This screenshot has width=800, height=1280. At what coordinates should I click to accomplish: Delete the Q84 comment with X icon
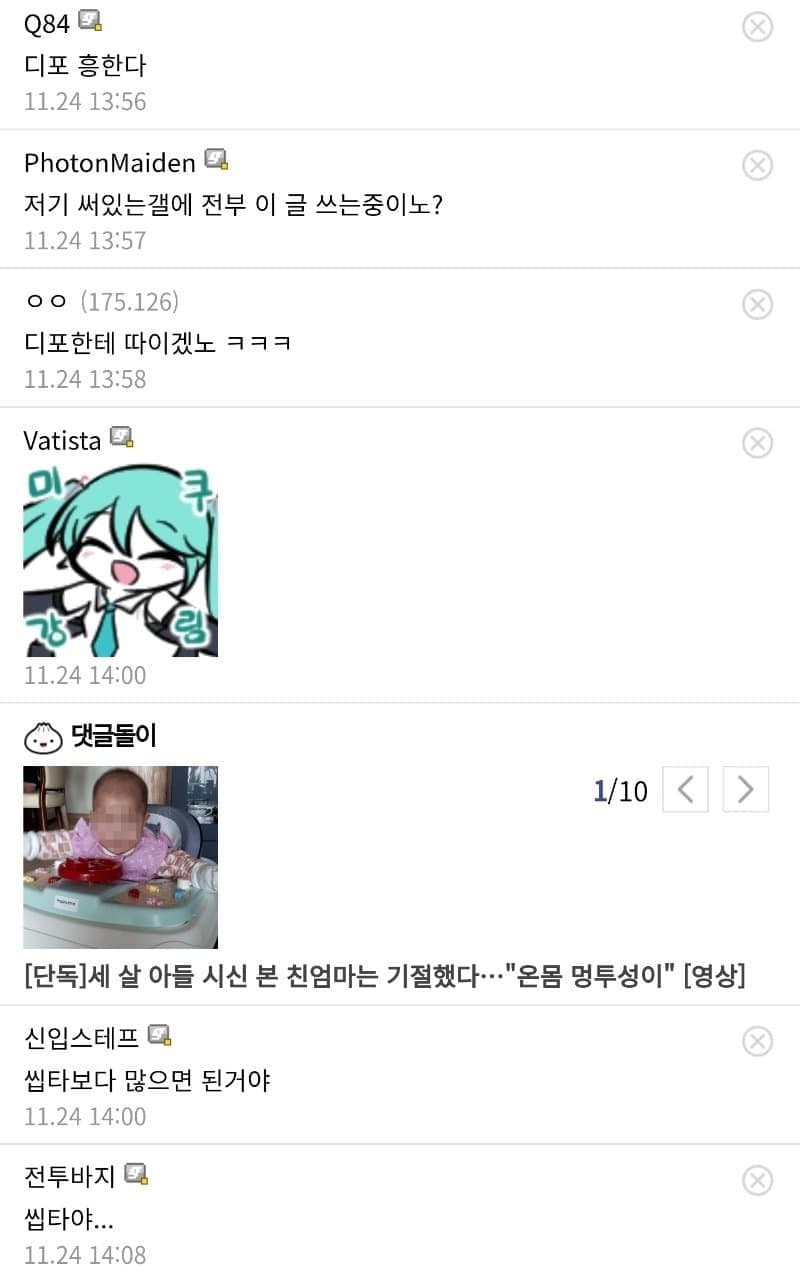point(757,26)
